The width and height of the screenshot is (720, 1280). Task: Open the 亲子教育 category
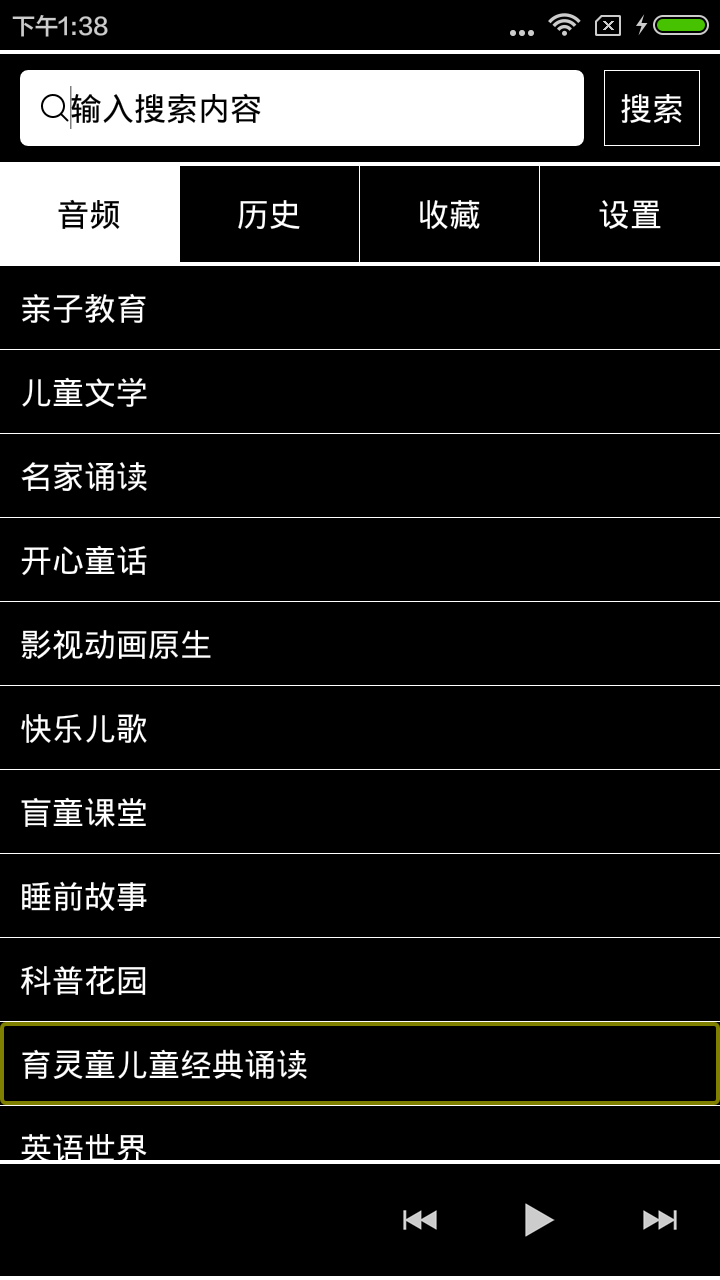pyautogui.click(x=360, y=308)
